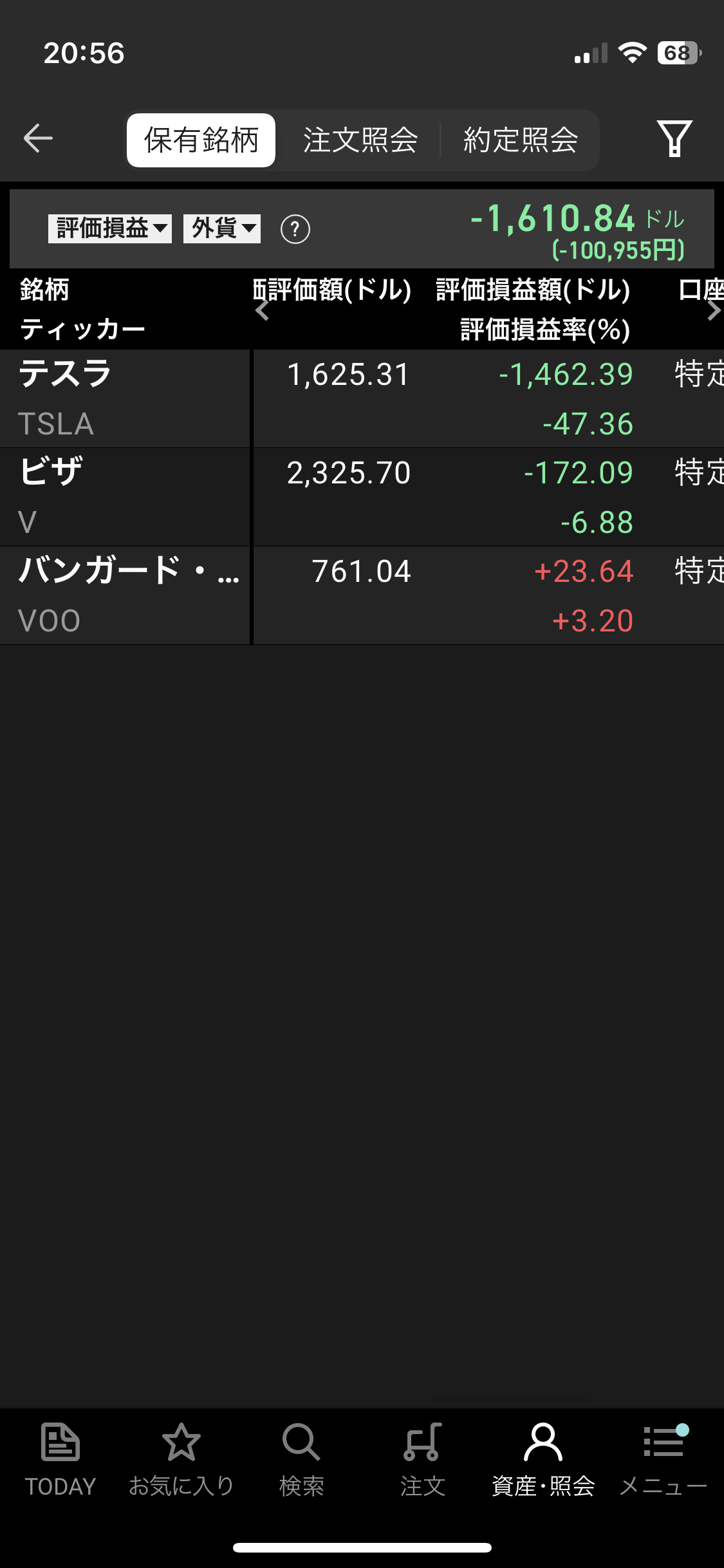Viewport: 724px width, 1568px height.
Task: Expand the 評価損益 dropdown
Action: click(110, 229)
